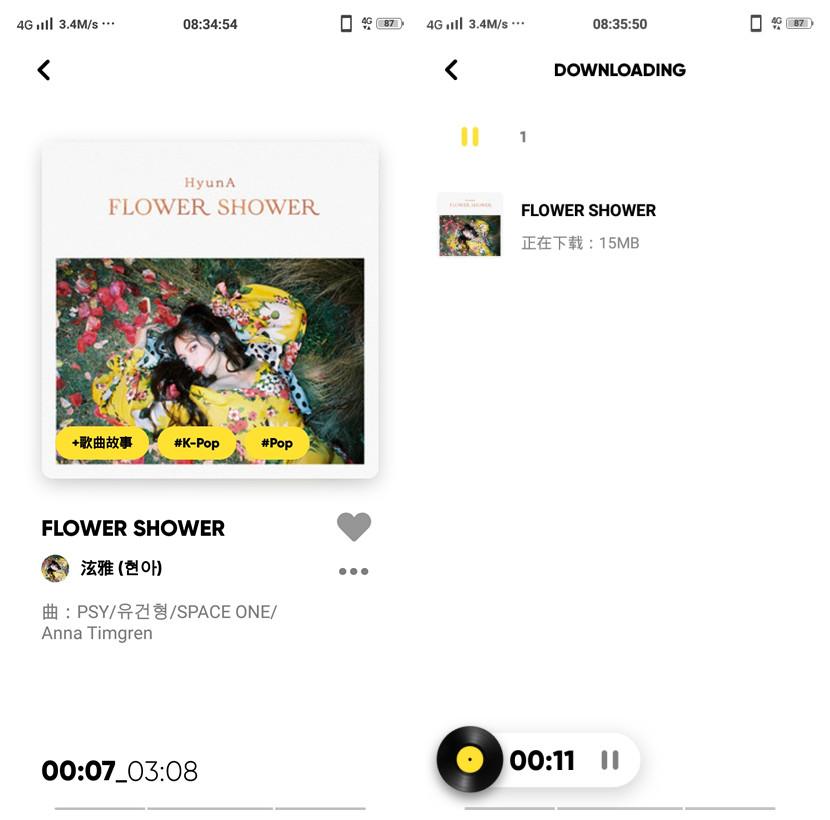Go back from the song detail screen
The height and width of the screenshot is (820, 830).
[44, 70]
